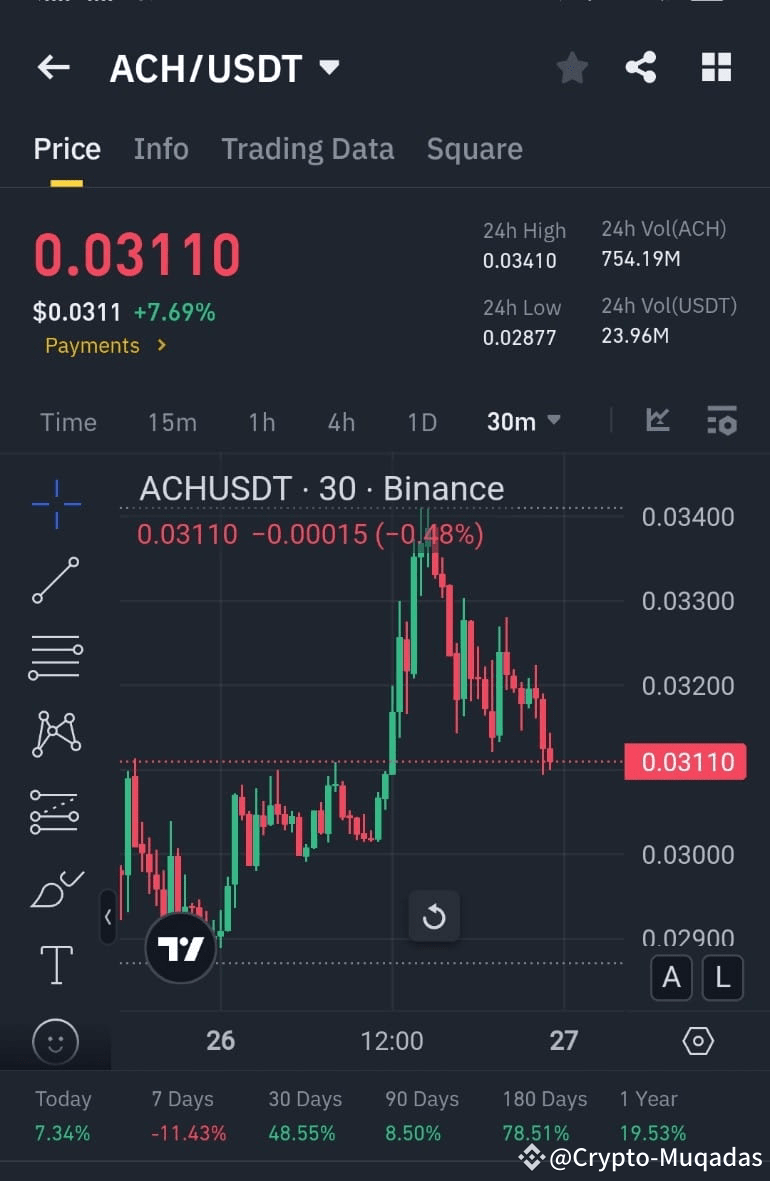Open the Square tab
770x1181 pixels.
coord(474,148)
